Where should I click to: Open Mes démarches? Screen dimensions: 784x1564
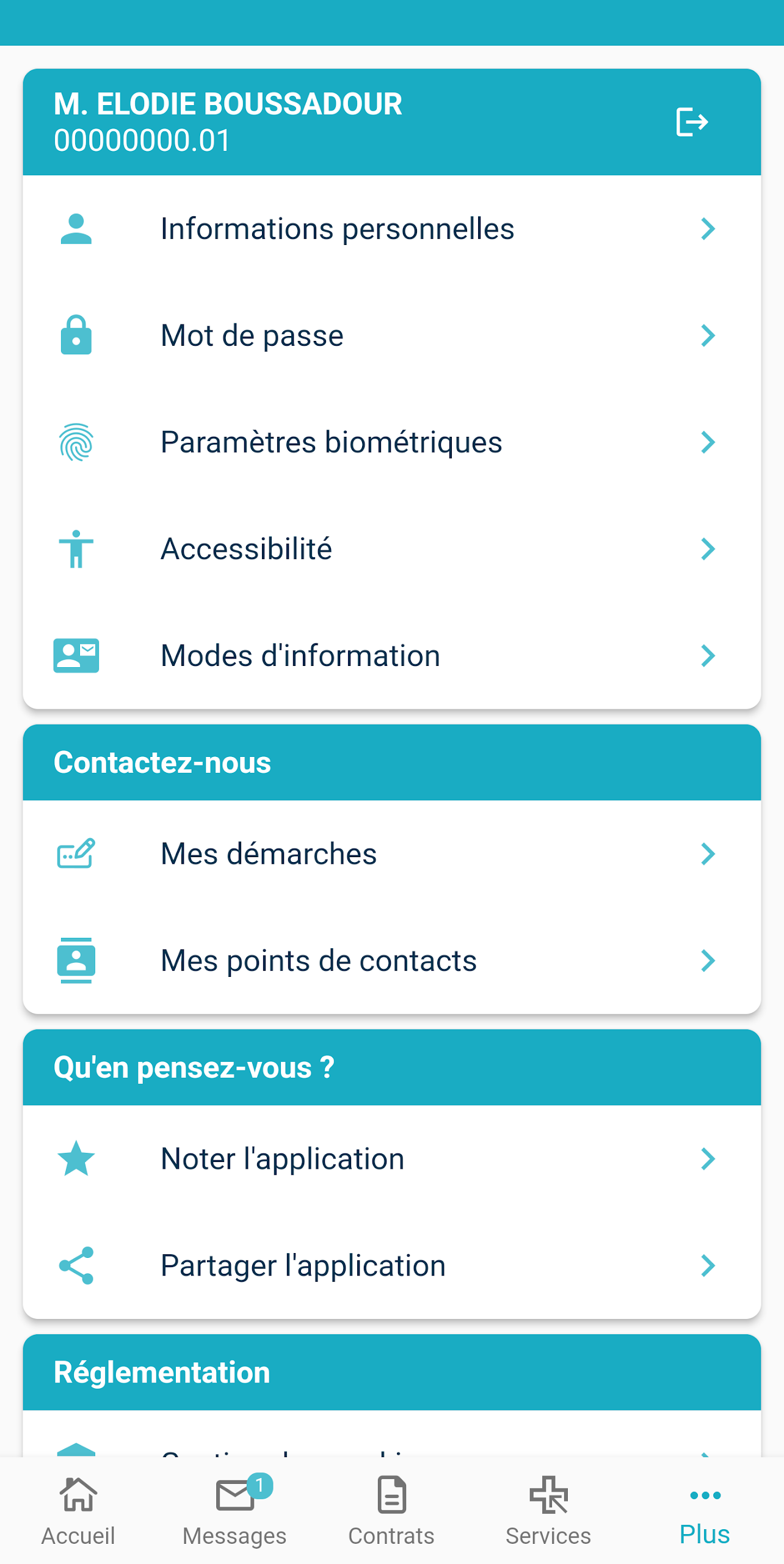[392, 853]
